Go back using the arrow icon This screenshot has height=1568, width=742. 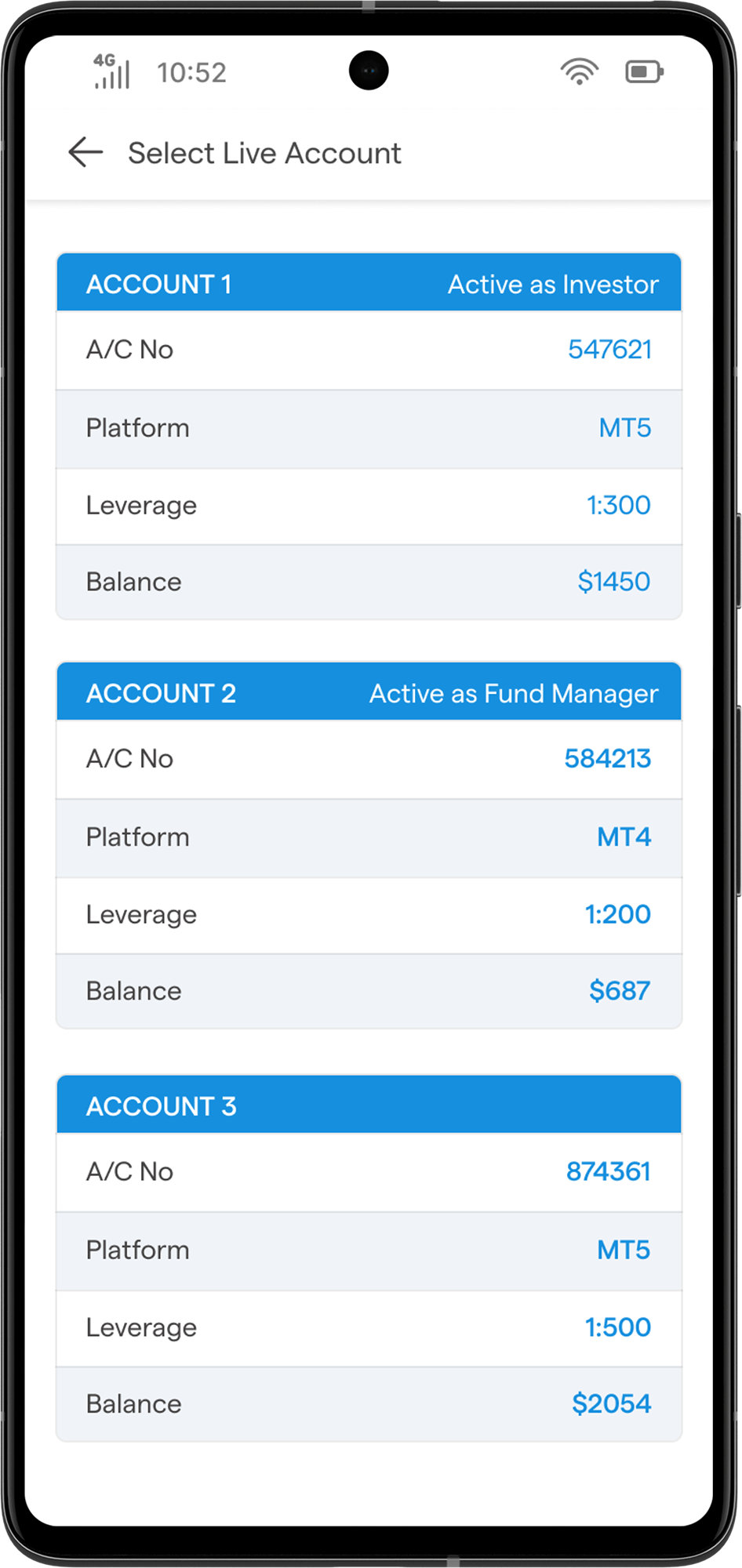coord(85,152)
